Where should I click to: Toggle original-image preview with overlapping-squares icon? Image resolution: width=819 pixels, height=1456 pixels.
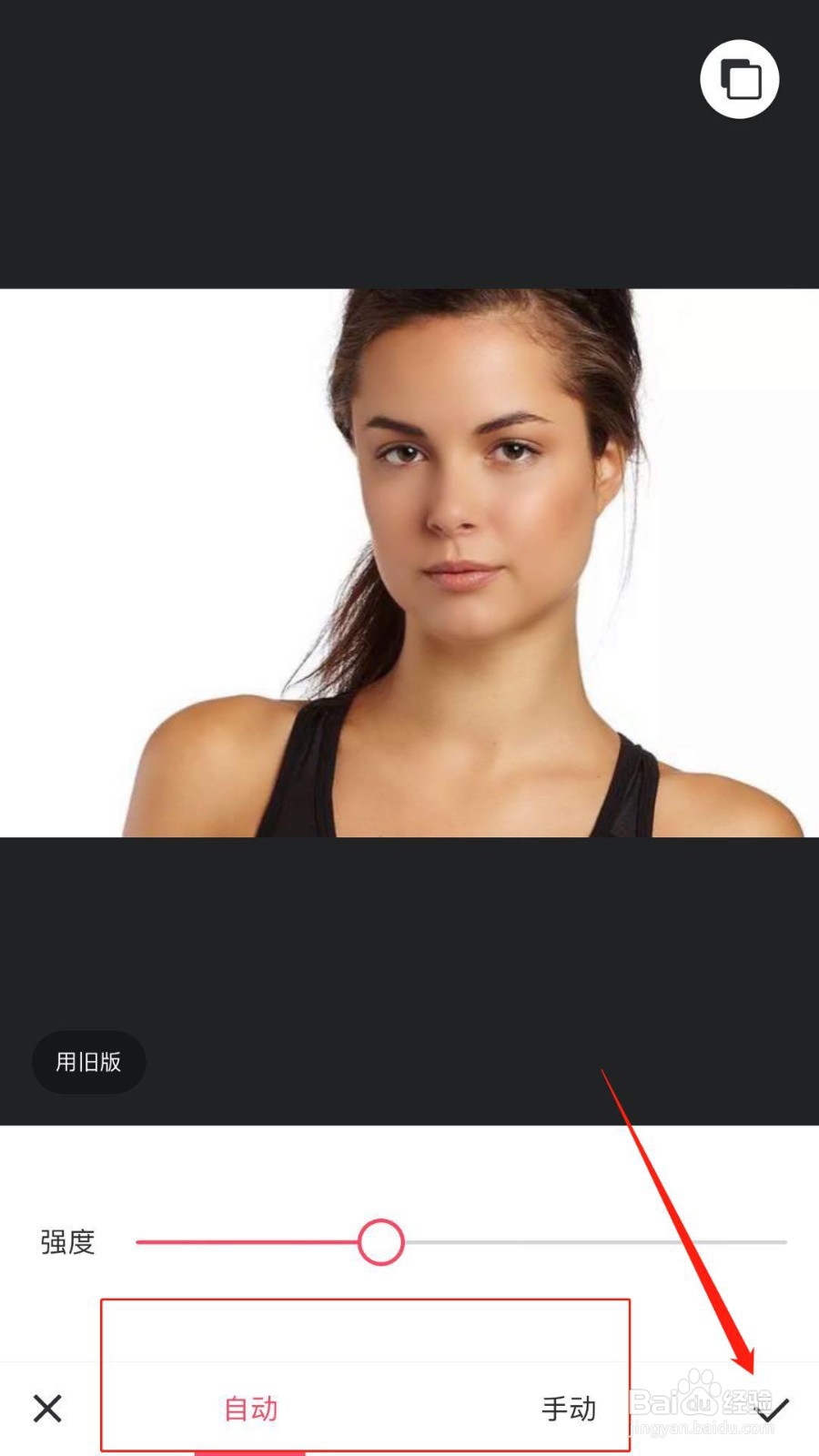tap(740, 79)
